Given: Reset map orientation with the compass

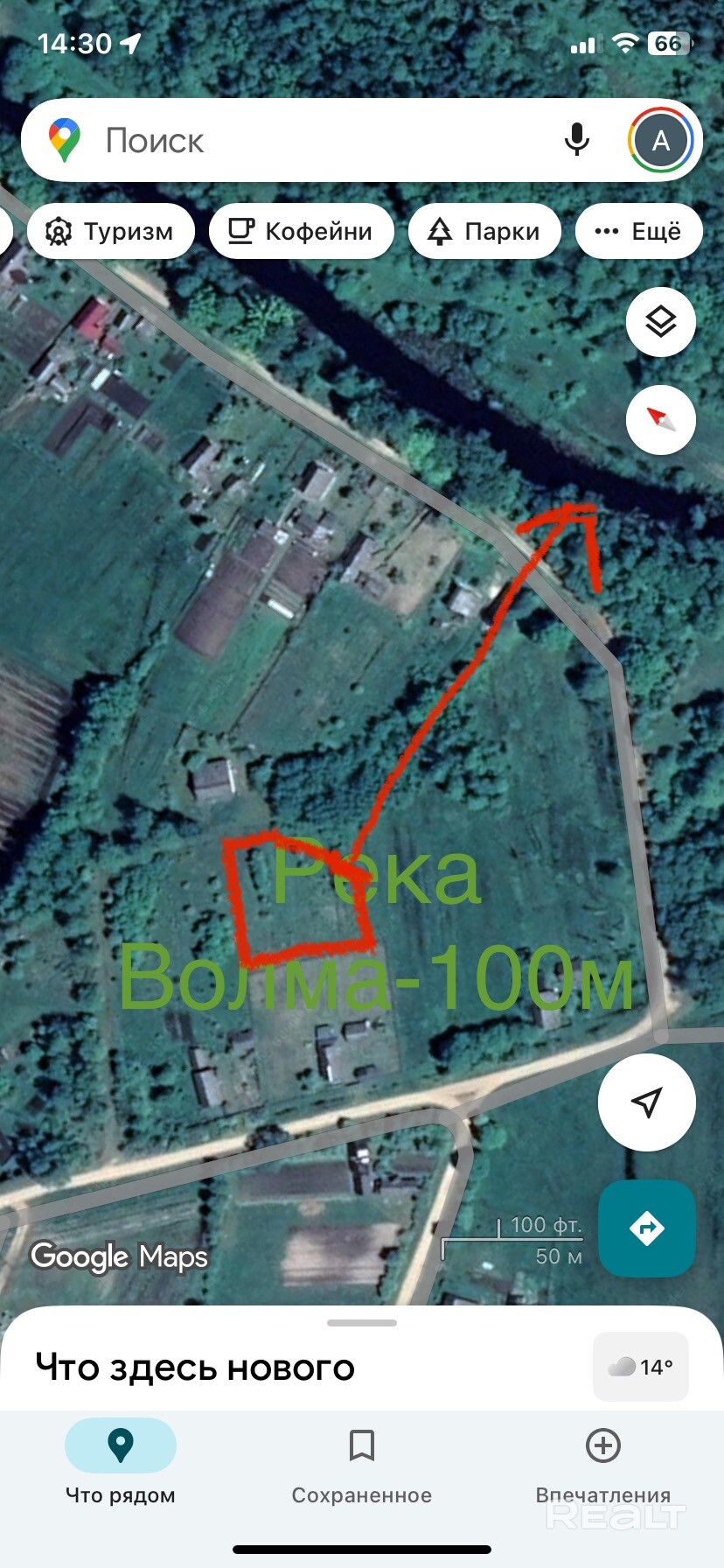Looking at the screenshot, I should pos(661,420).
